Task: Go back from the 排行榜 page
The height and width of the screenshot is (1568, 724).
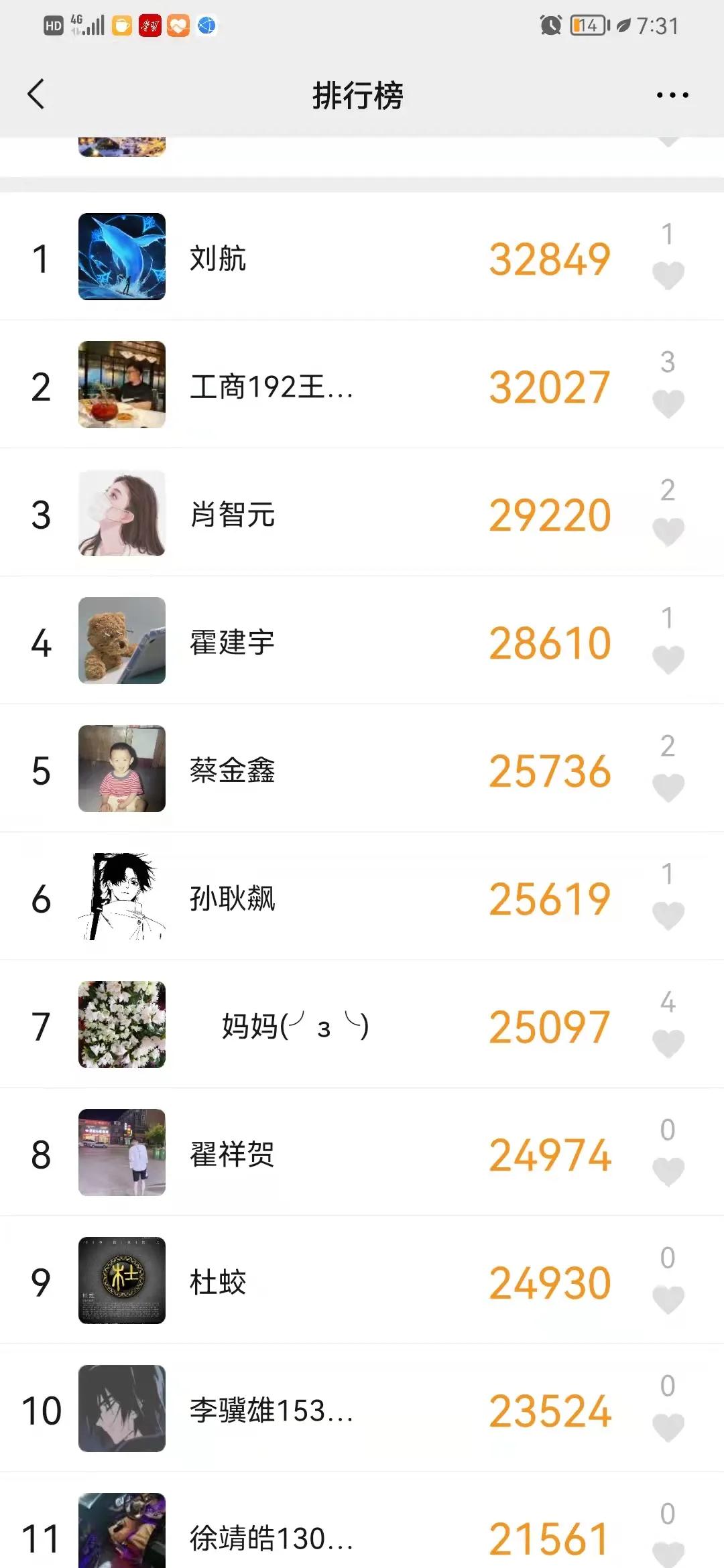Action: (x=36, y=94)
